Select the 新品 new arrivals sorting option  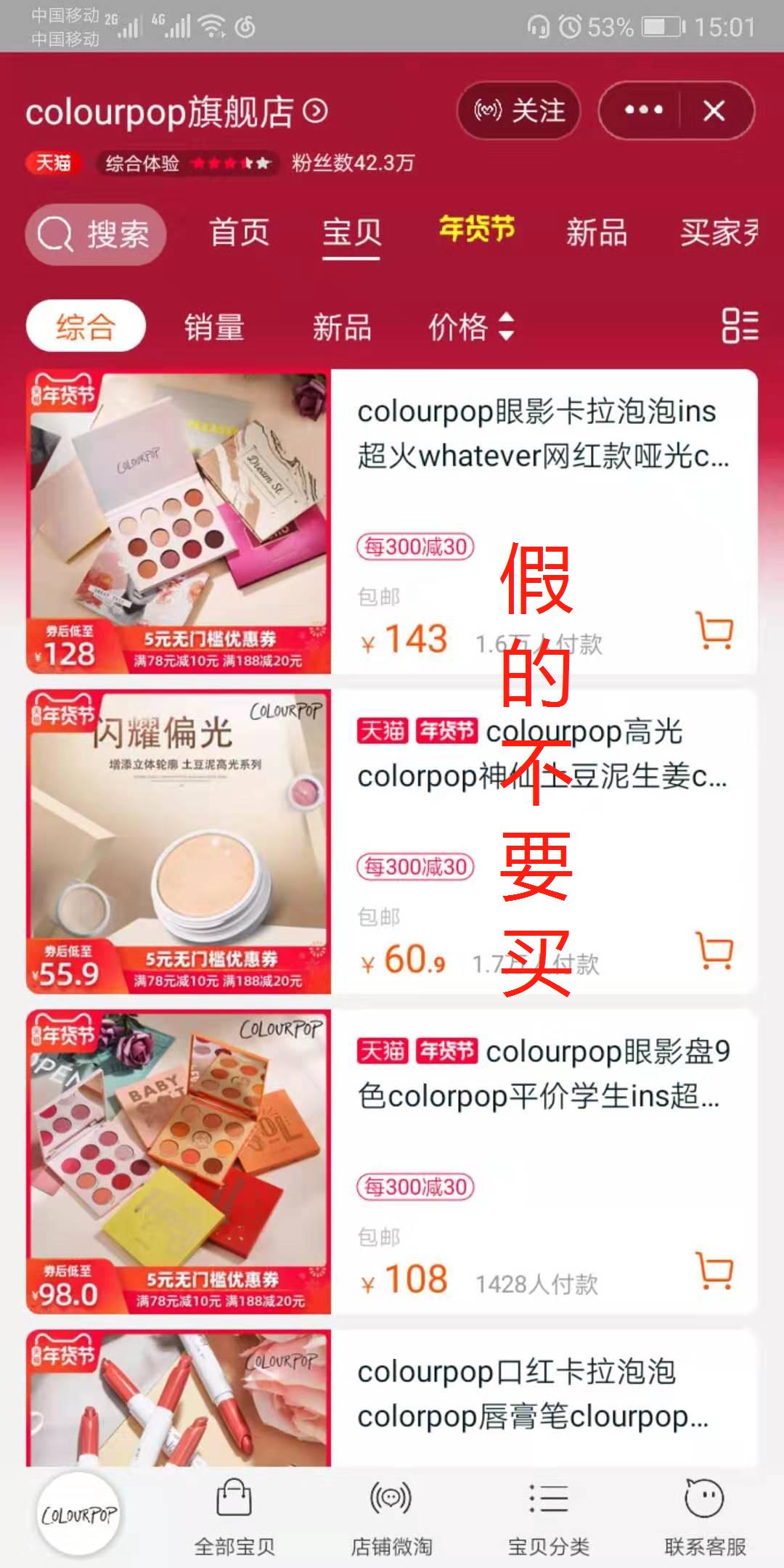coord(342,327)
